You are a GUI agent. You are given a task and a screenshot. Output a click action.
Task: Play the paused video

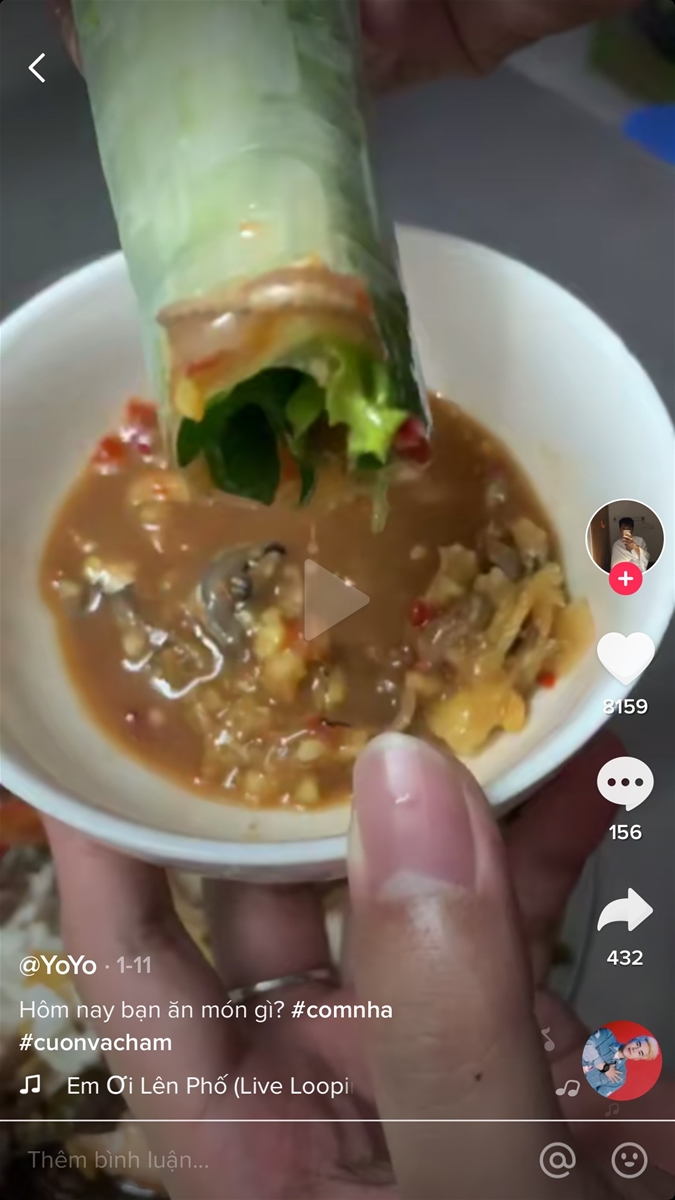(x=336, y=600)
